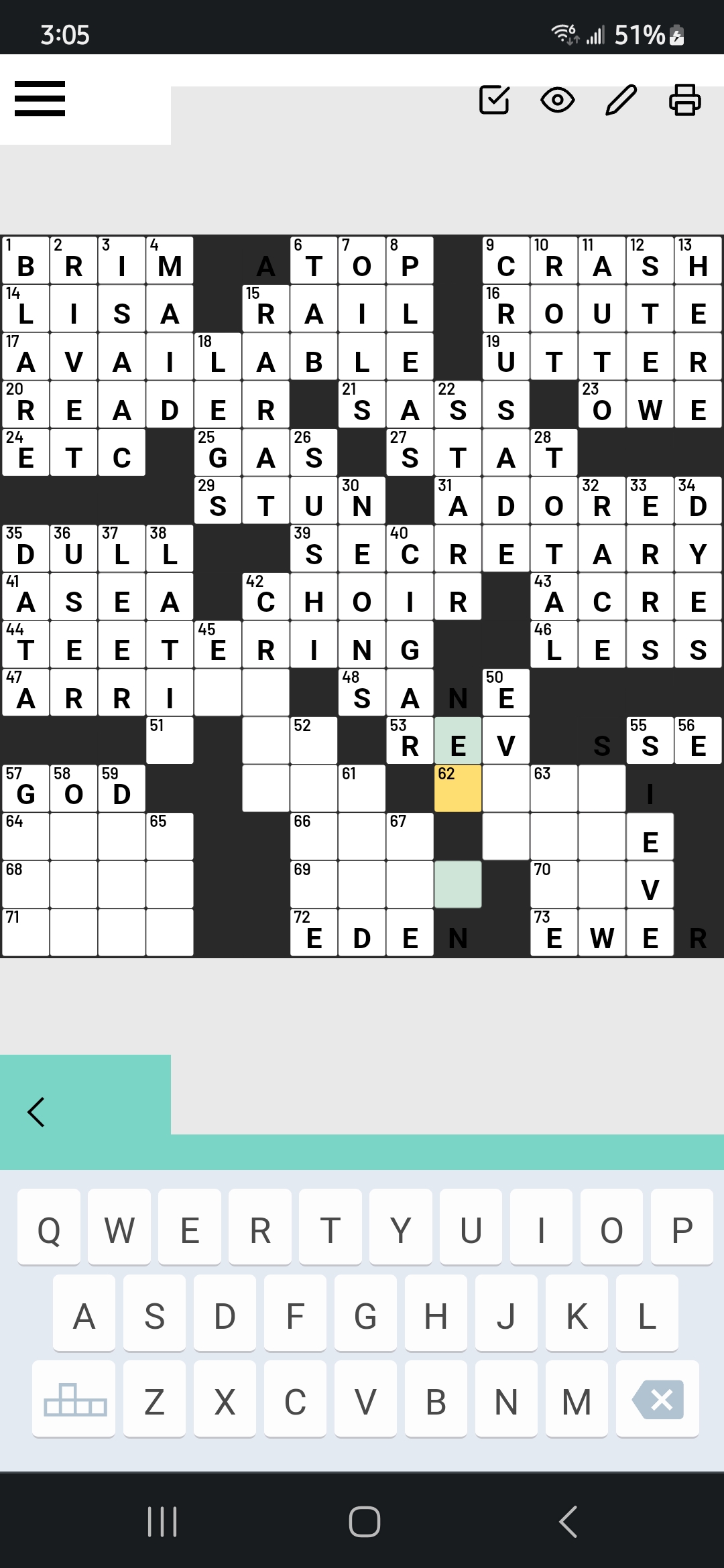The width and height of the screenshot is (724, 1568).
Task: Select crossword cell number 64
Action: (25, 837)
